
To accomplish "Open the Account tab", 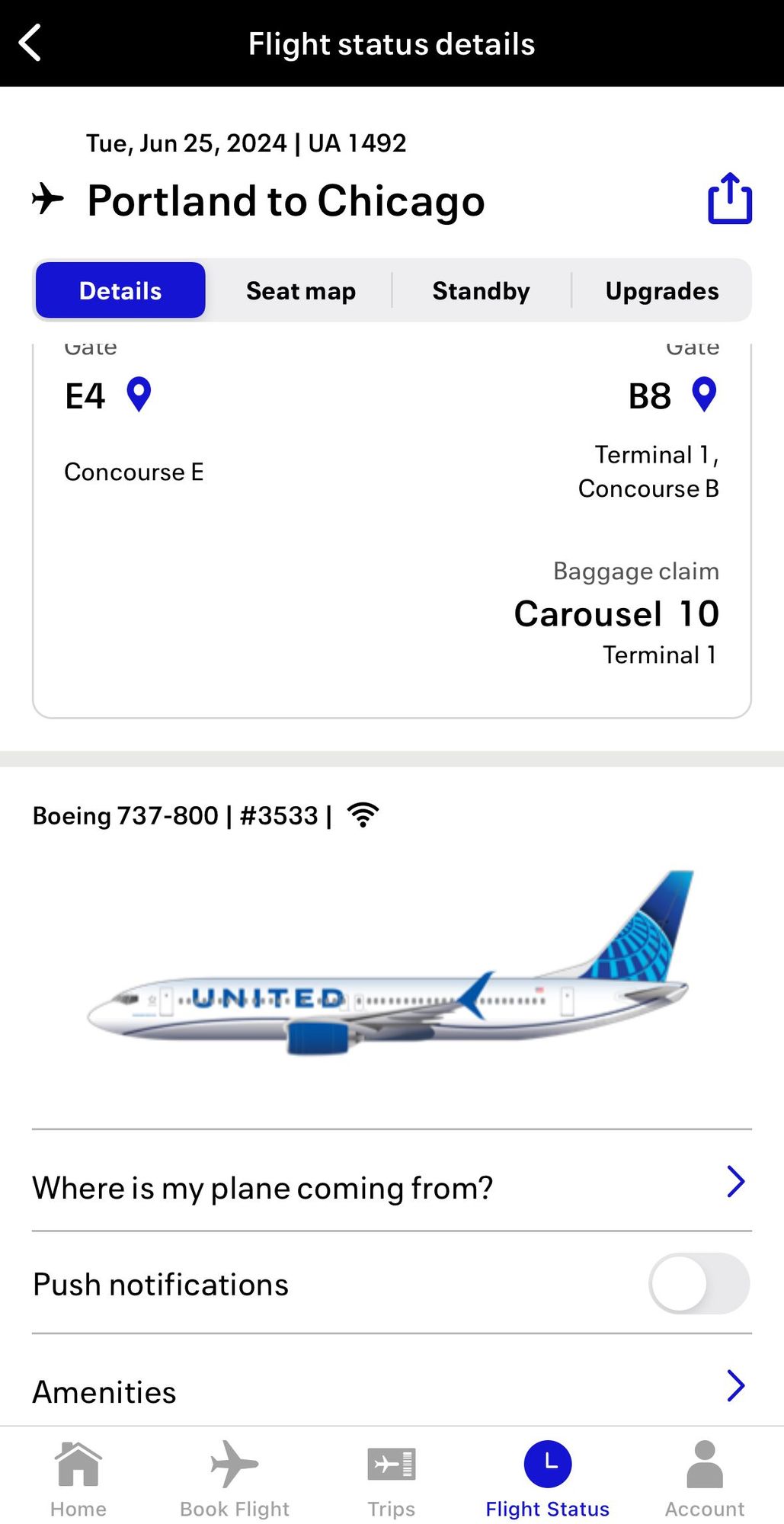I will pos(705,1478).
